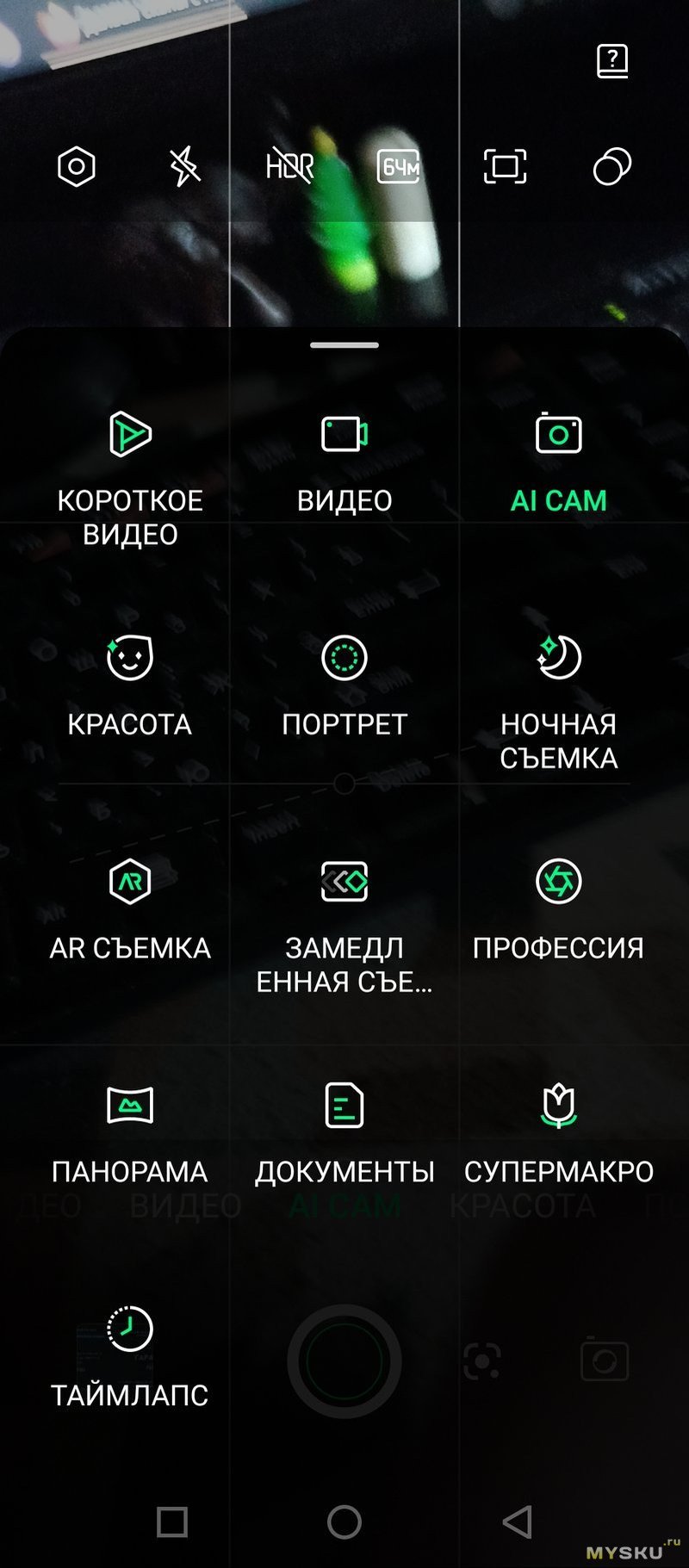Toggle the flash icon
The image size is (689, 1568).
(184, 166)
